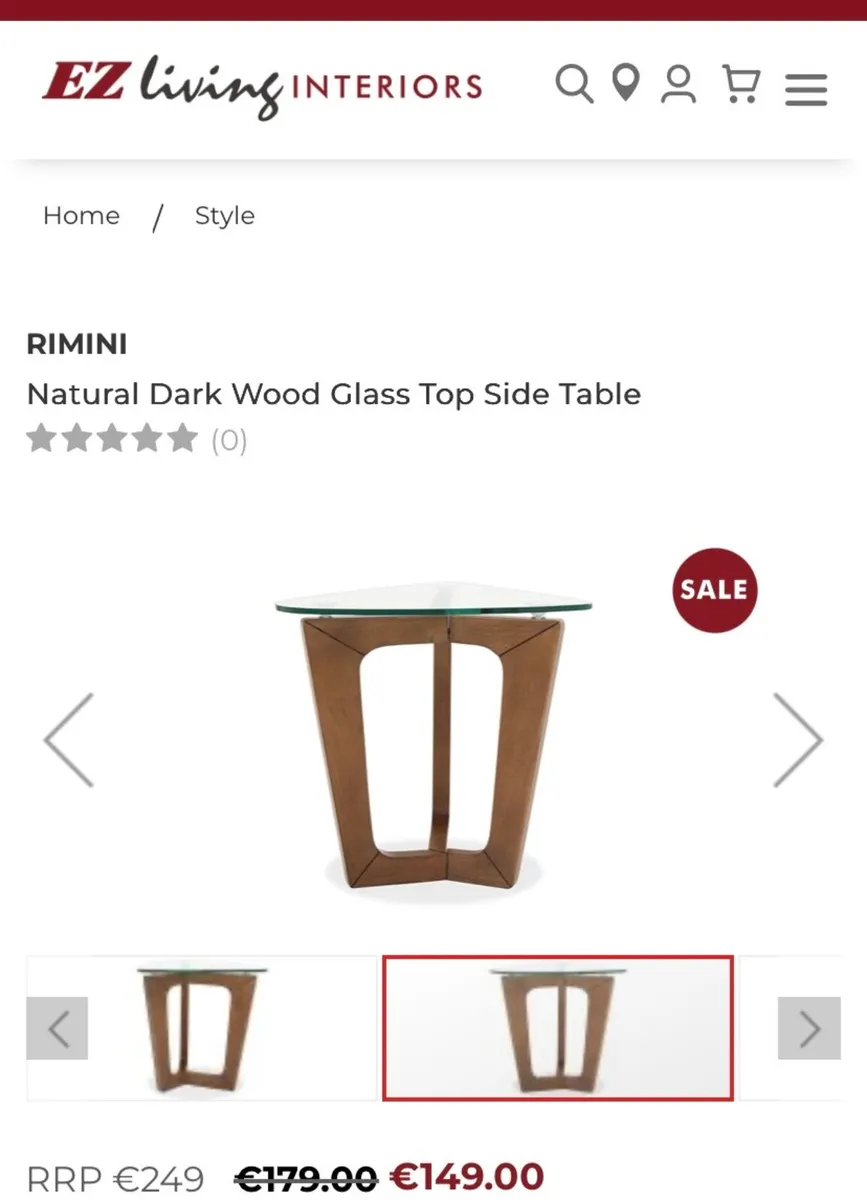
Task: Go back to the previous product image
Action: click(x=69, y=740)
